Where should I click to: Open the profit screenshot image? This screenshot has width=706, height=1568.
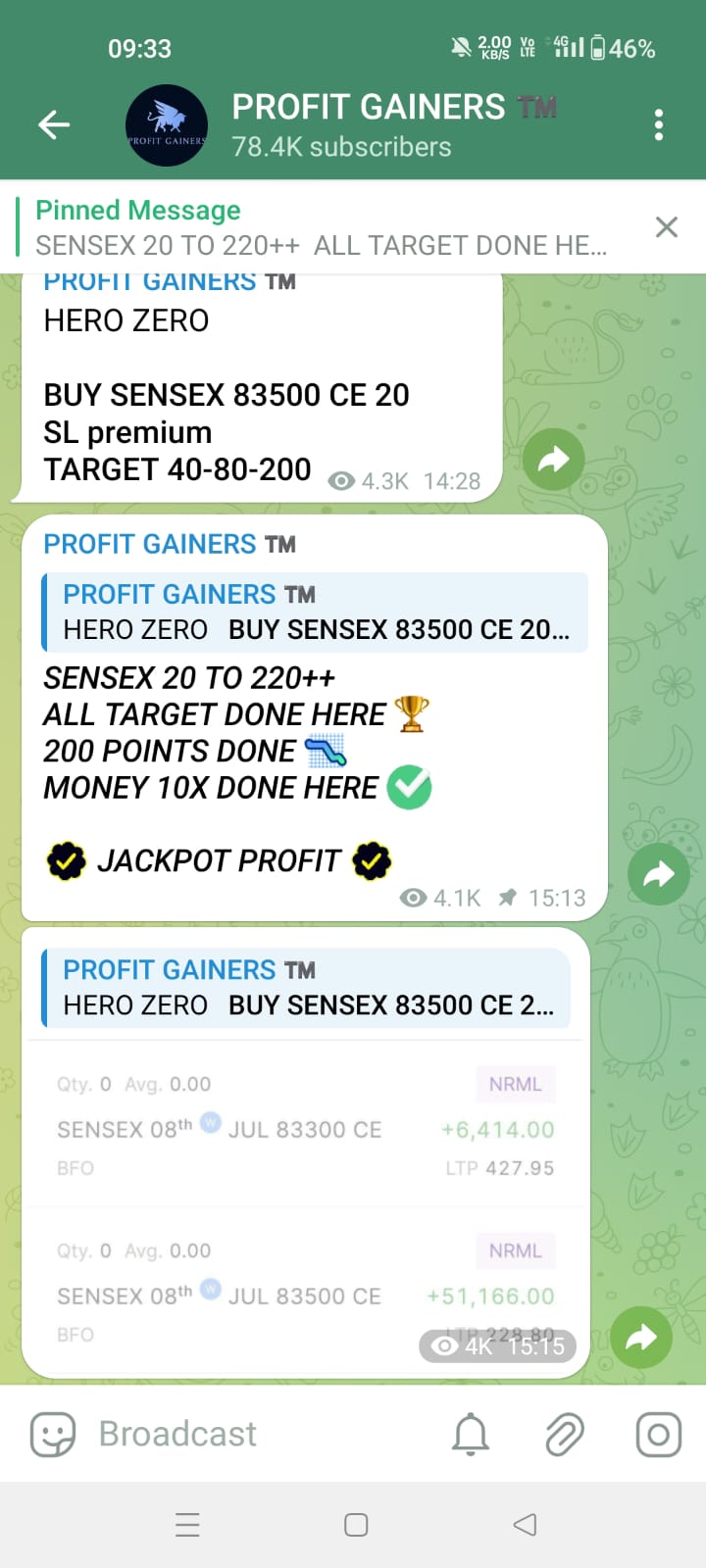(x=305, y=1207)
